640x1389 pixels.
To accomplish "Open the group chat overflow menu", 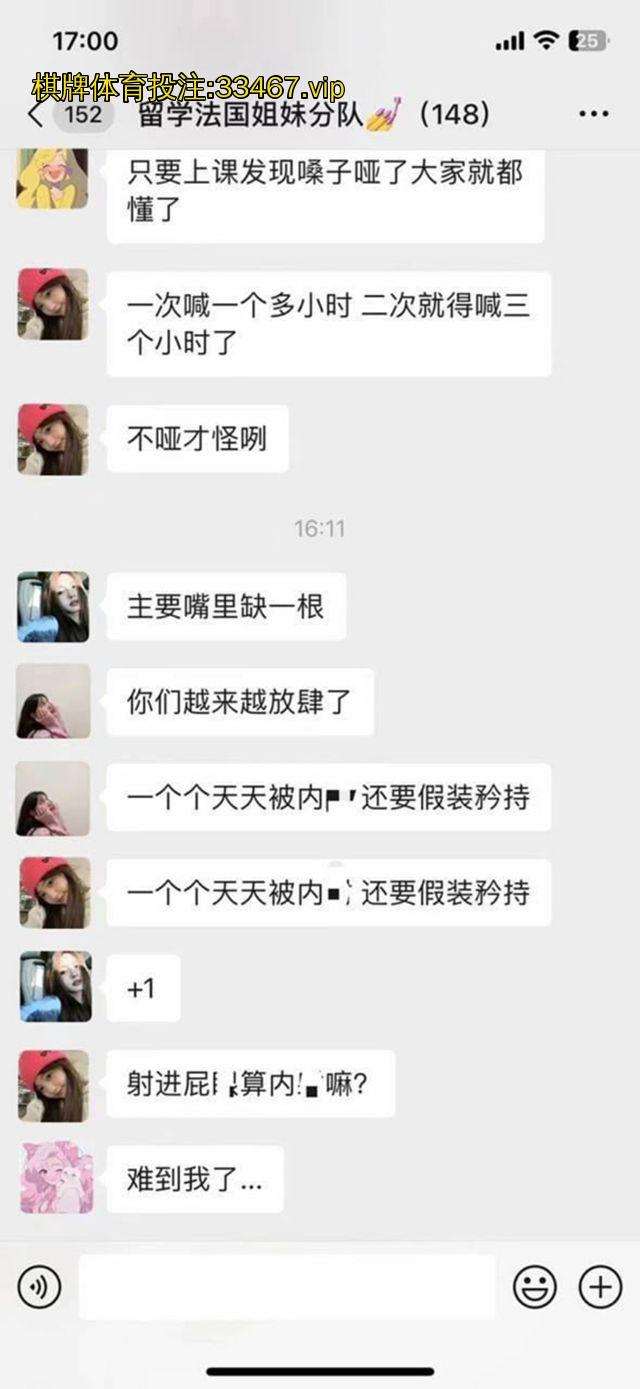I will [594, 114].
